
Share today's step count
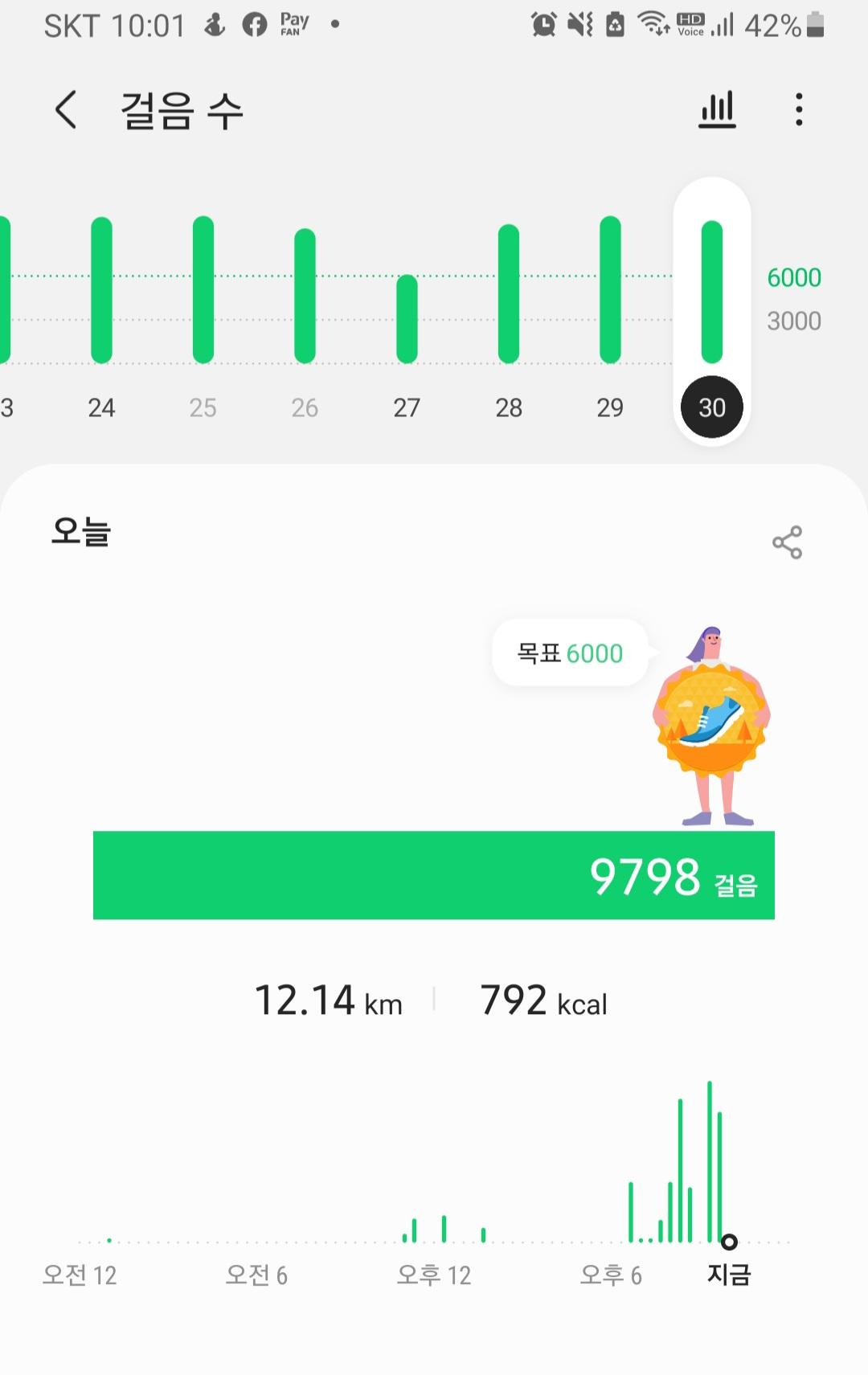point(787,542)
